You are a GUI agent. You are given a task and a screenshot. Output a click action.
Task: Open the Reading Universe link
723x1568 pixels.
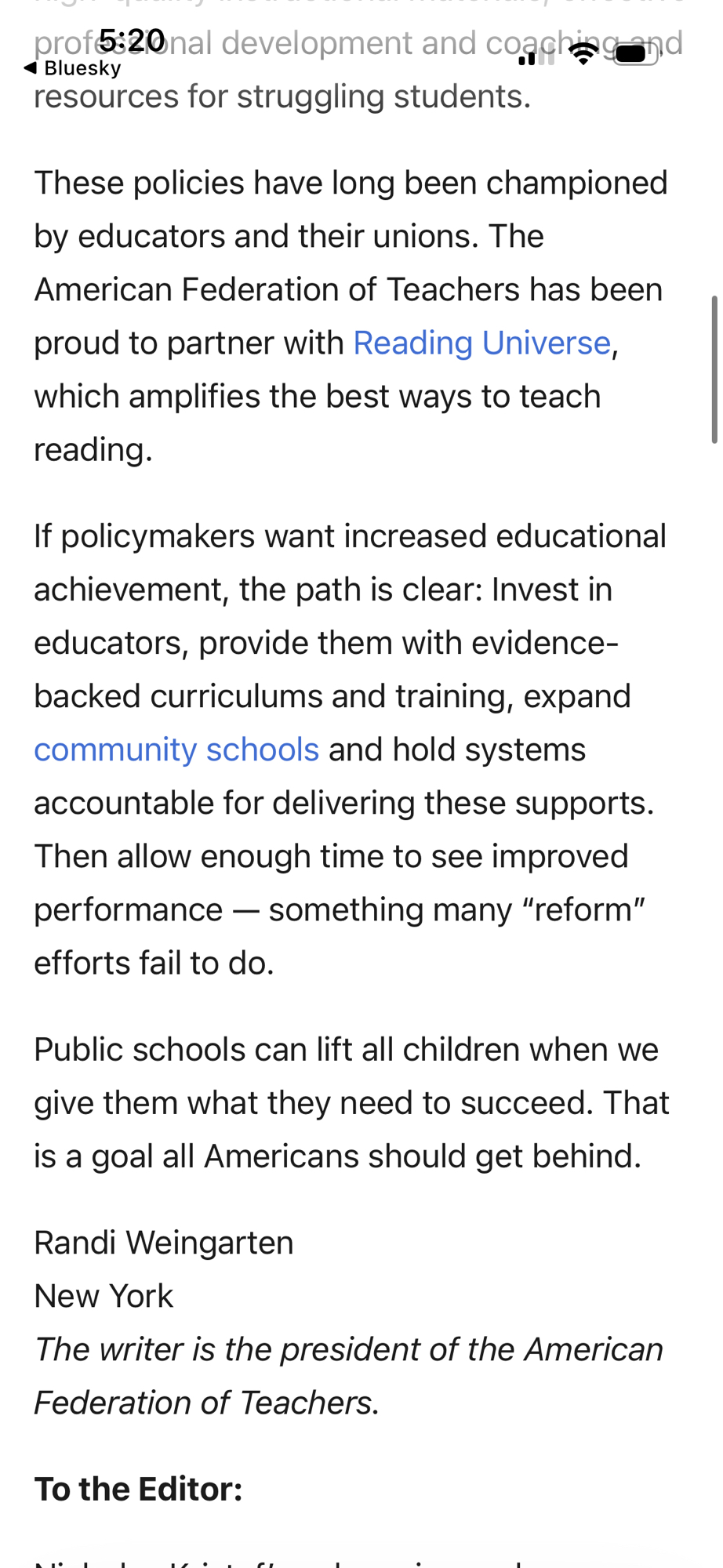[481, 343]
